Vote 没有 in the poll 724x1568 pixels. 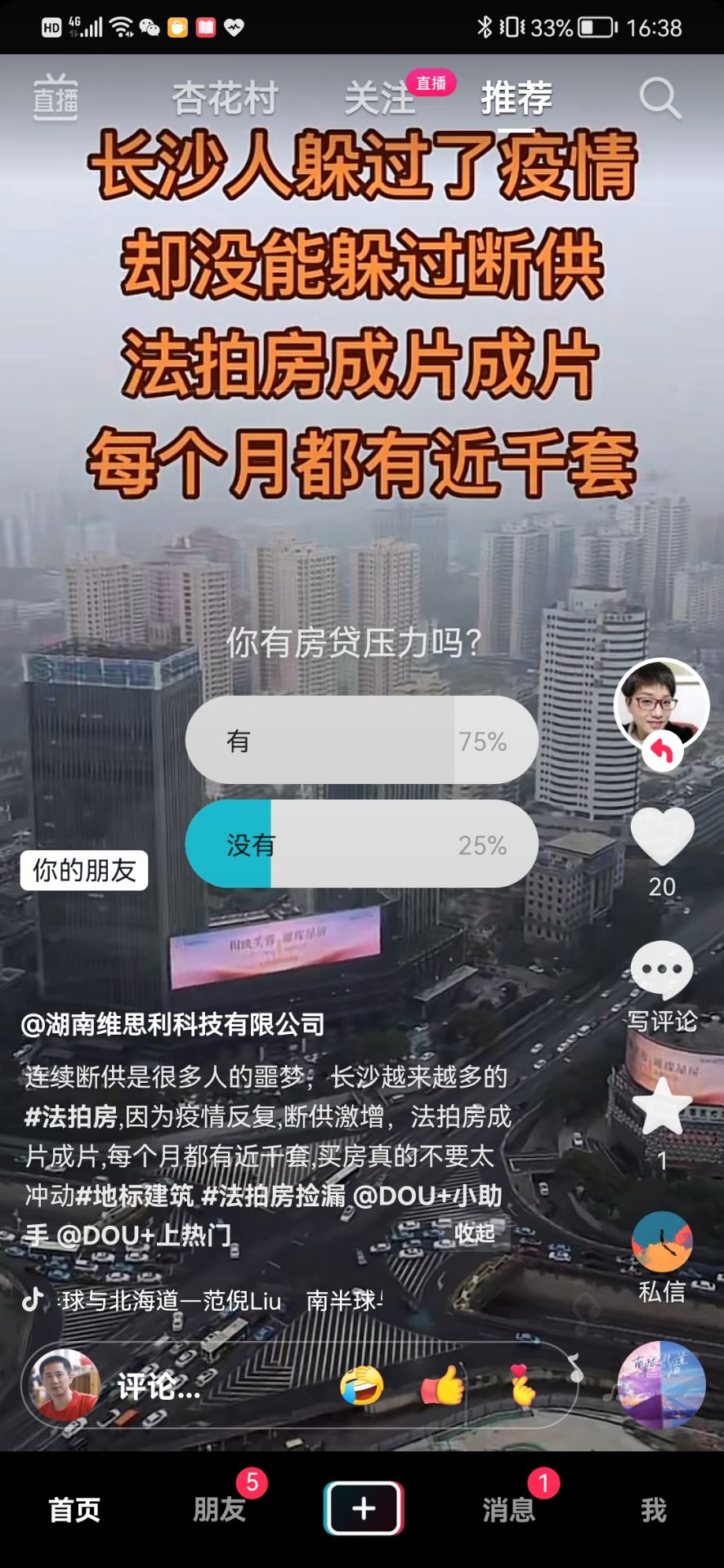pyautogui.click(x=361, y=844)
